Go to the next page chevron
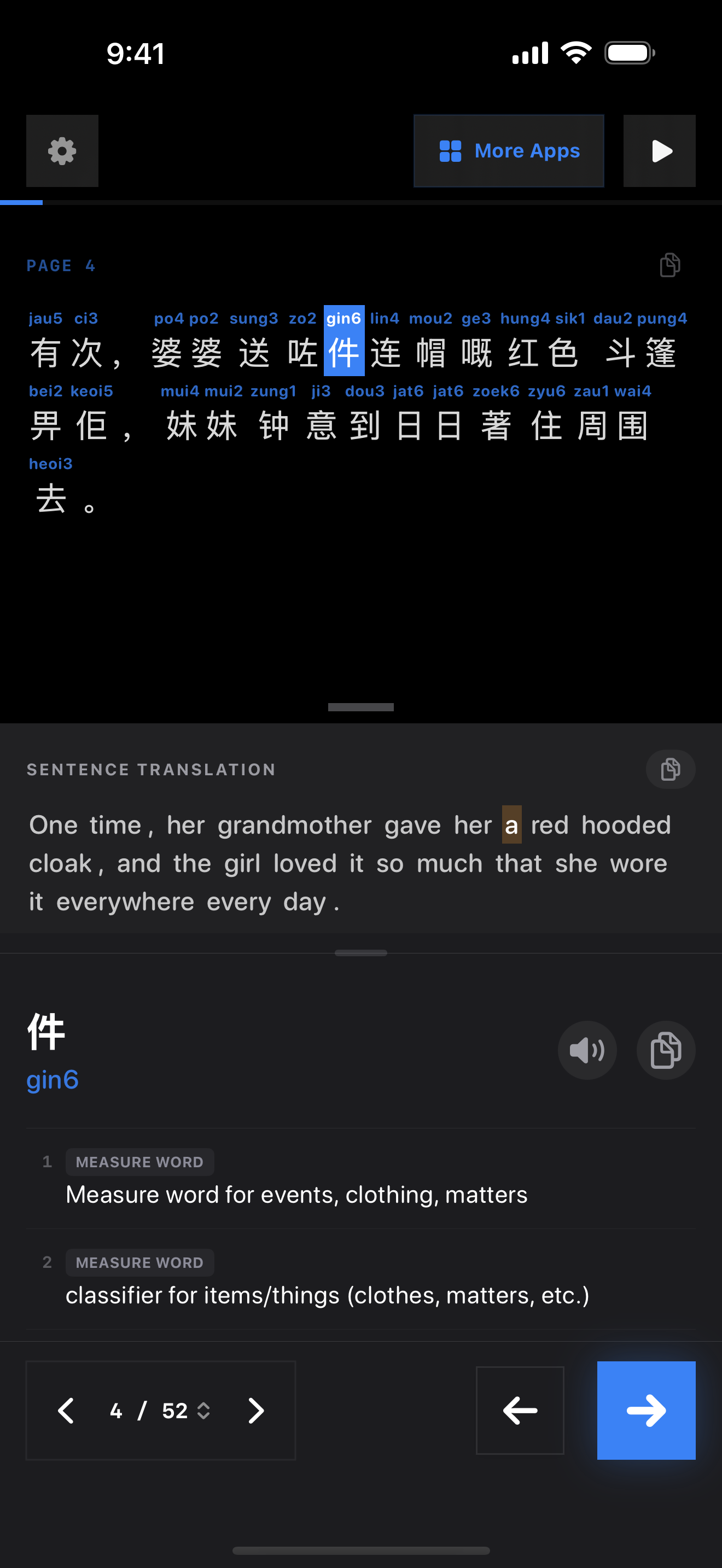Image resolution: width=722 pixels, height=1568 pixels. pos(255,1411)
